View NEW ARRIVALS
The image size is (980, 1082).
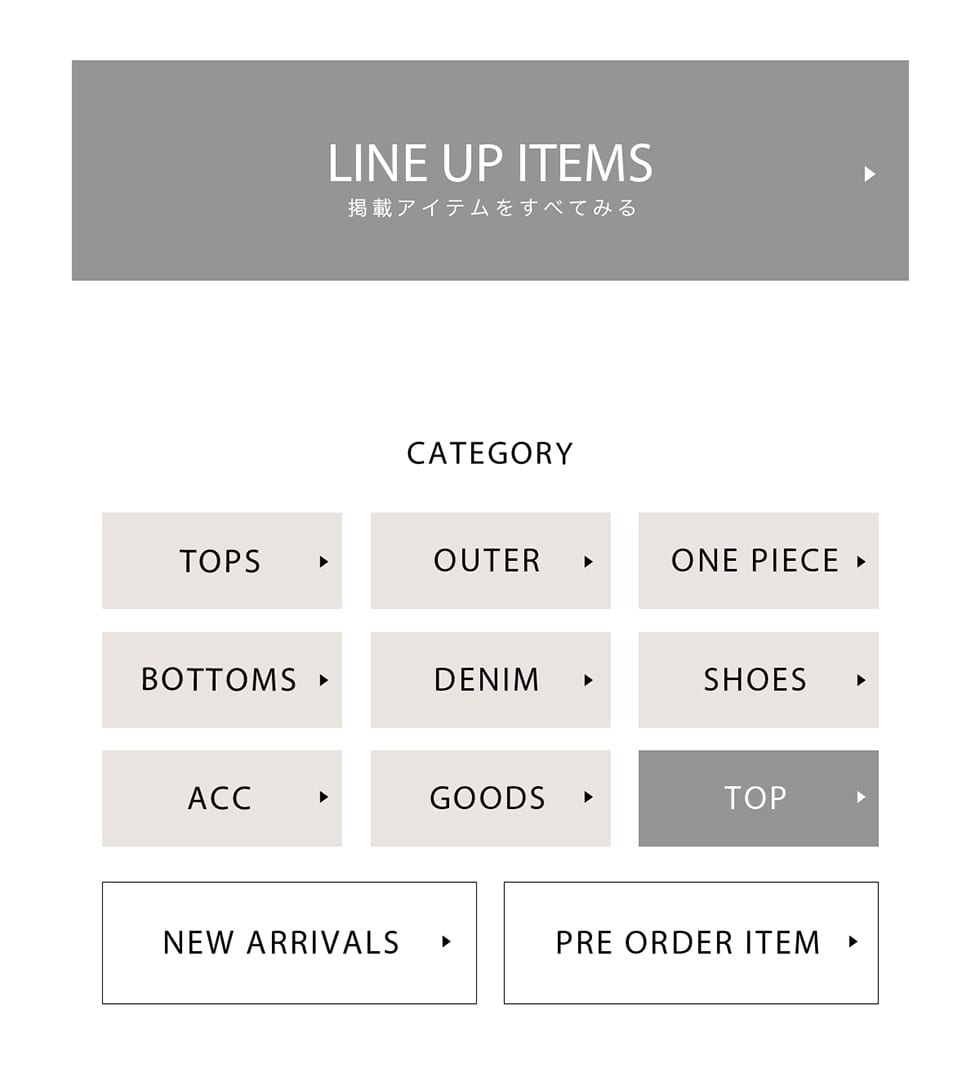coord(289,942)
